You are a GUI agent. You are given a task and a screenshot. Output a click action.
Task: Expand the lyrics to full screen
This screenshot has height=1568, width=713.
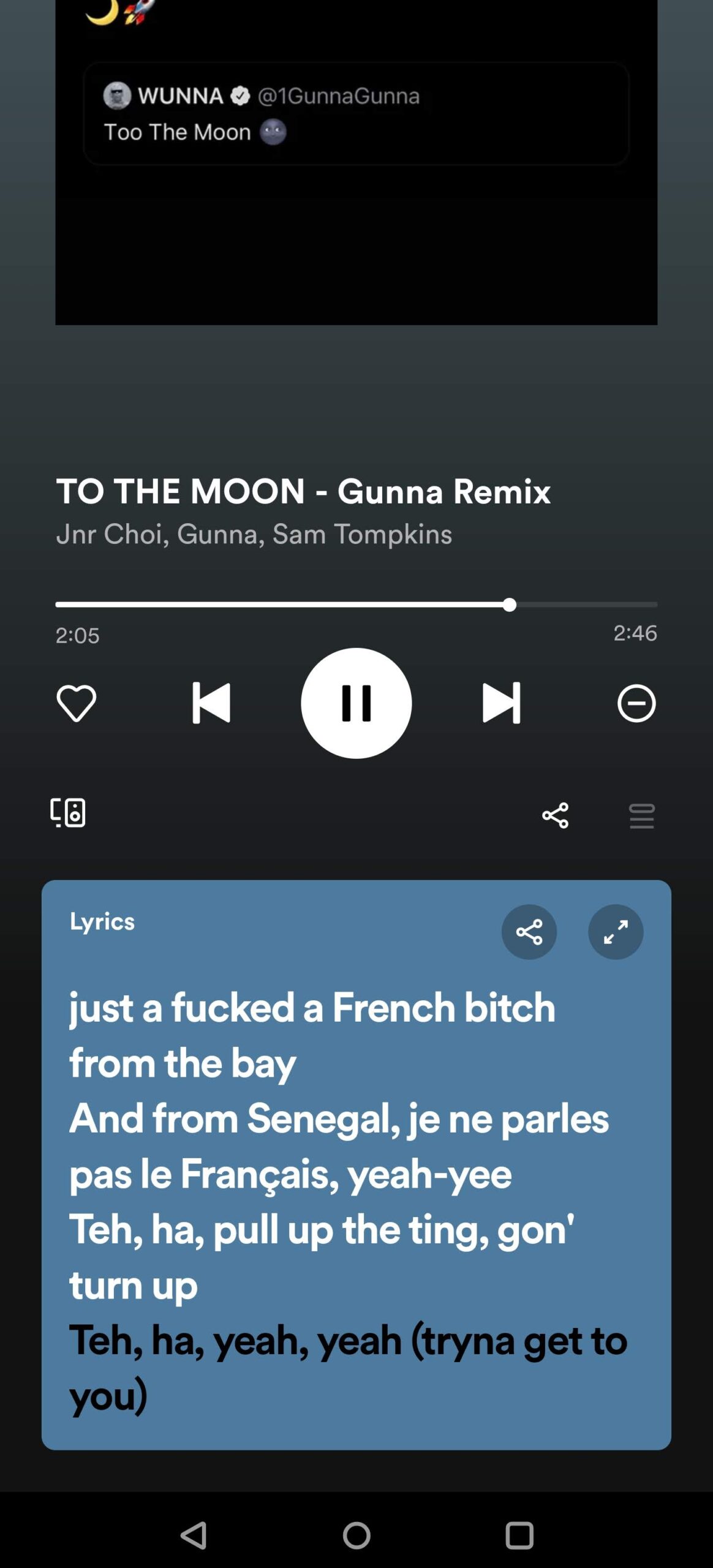click(x=615, y=932)
